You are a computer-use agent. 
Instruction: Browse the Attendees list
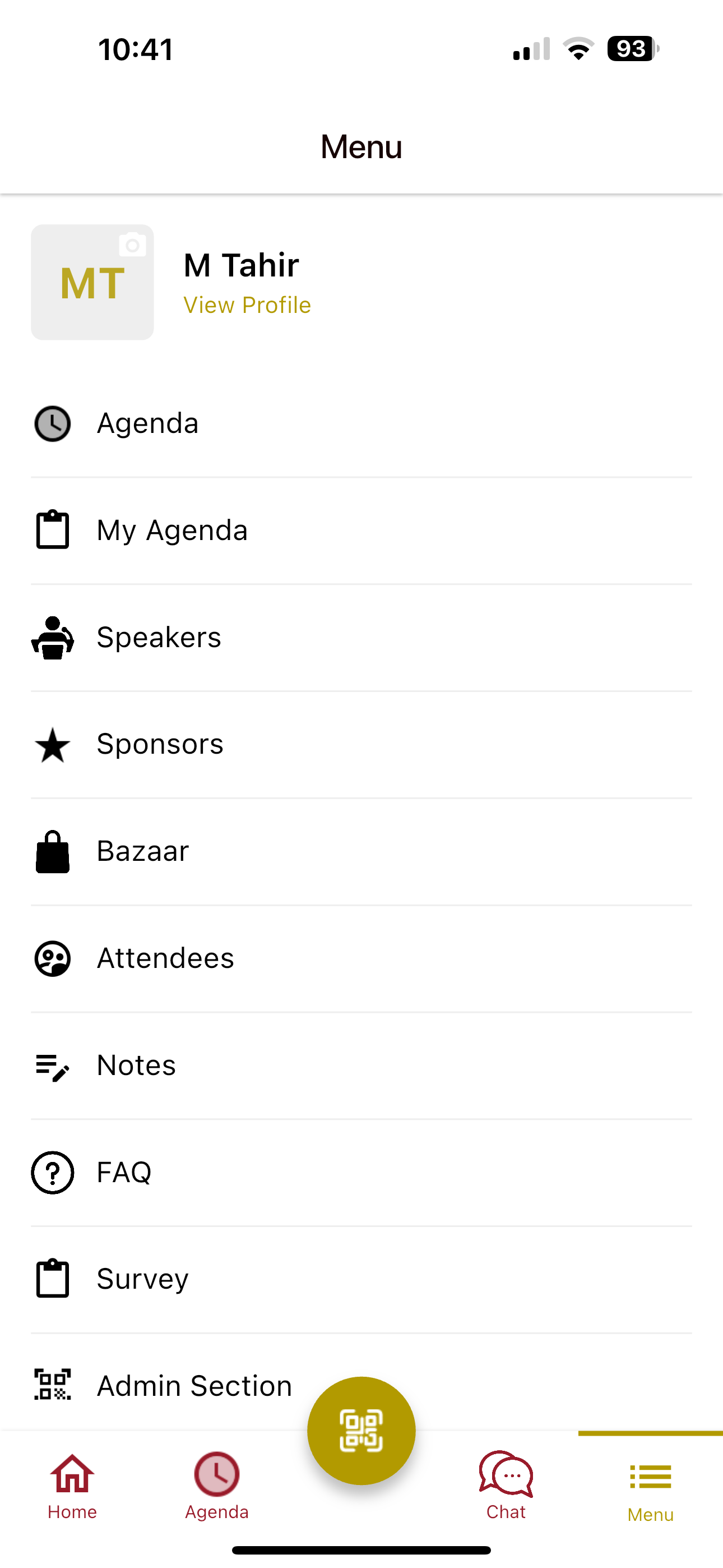[361, 959]
